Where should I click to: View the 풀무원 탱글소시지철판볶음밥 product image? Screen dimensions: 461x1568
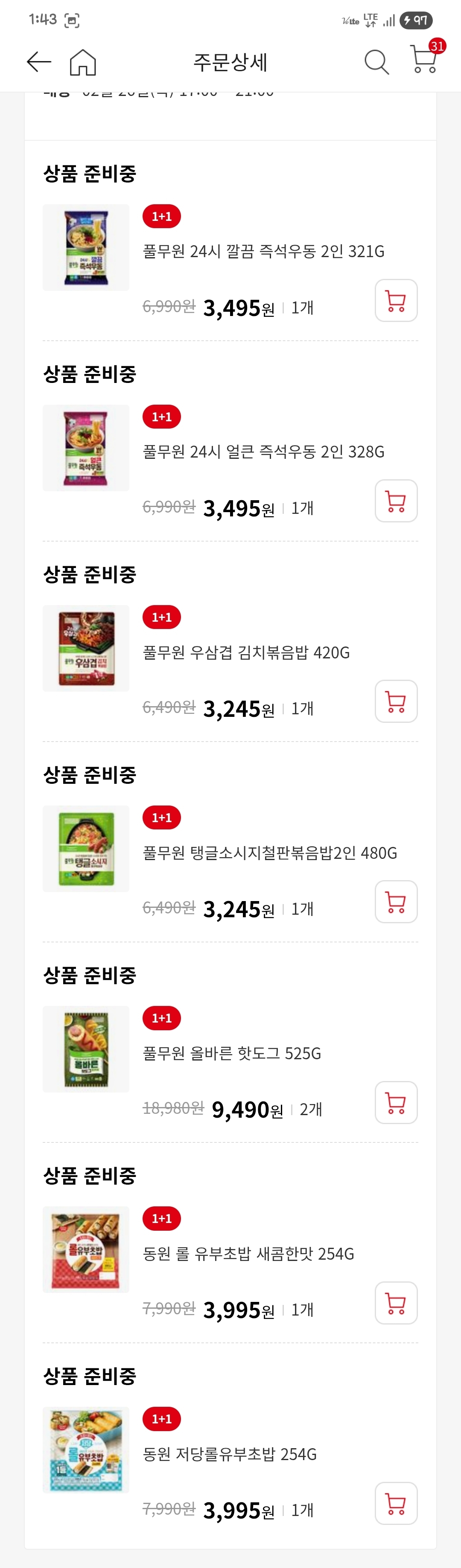pyautogui.click(x=86, y=849)
